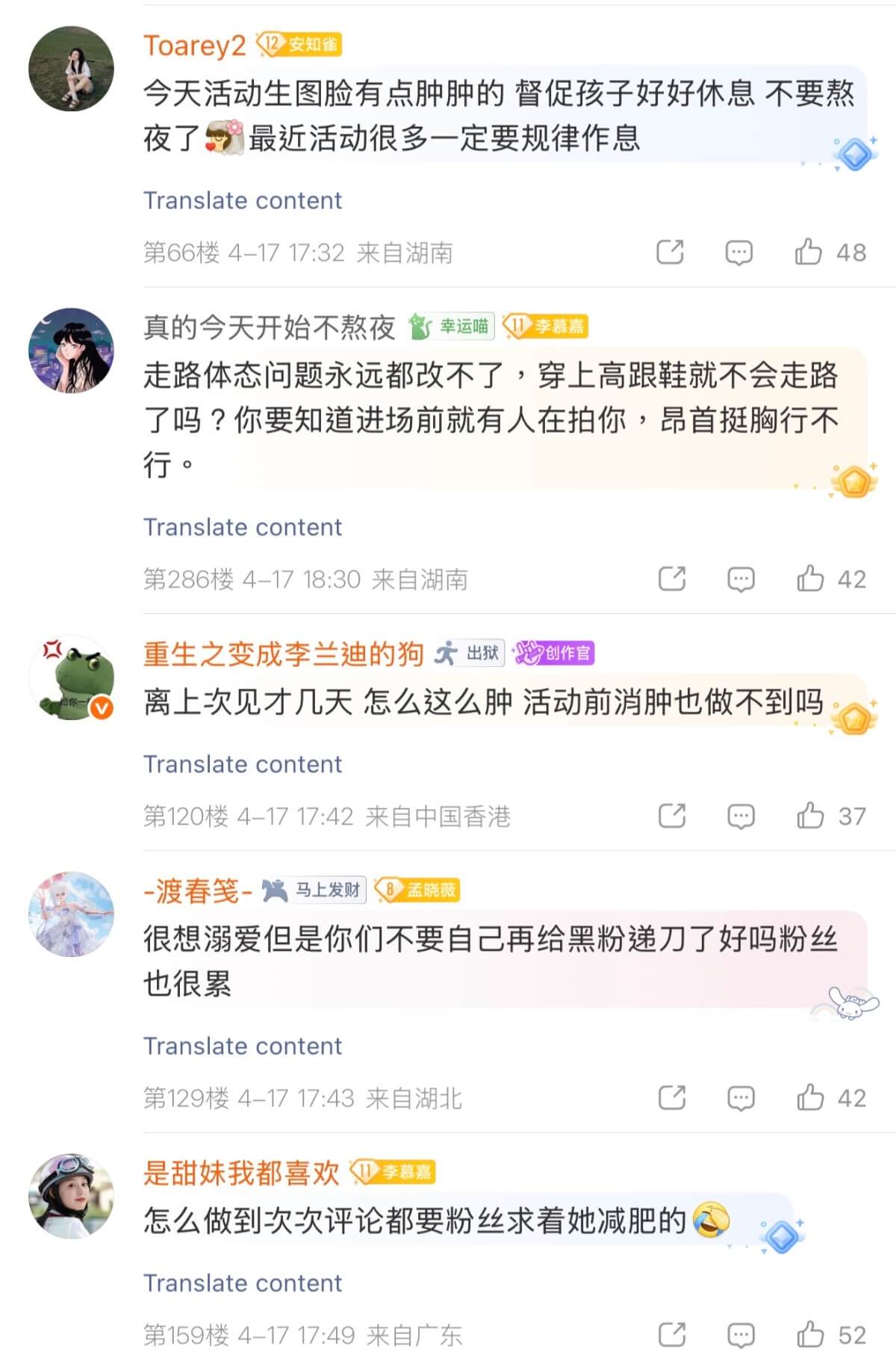
Task: Translate the comment by 是甜妹我都喜欢
Action: click(x=243, y=1283)
